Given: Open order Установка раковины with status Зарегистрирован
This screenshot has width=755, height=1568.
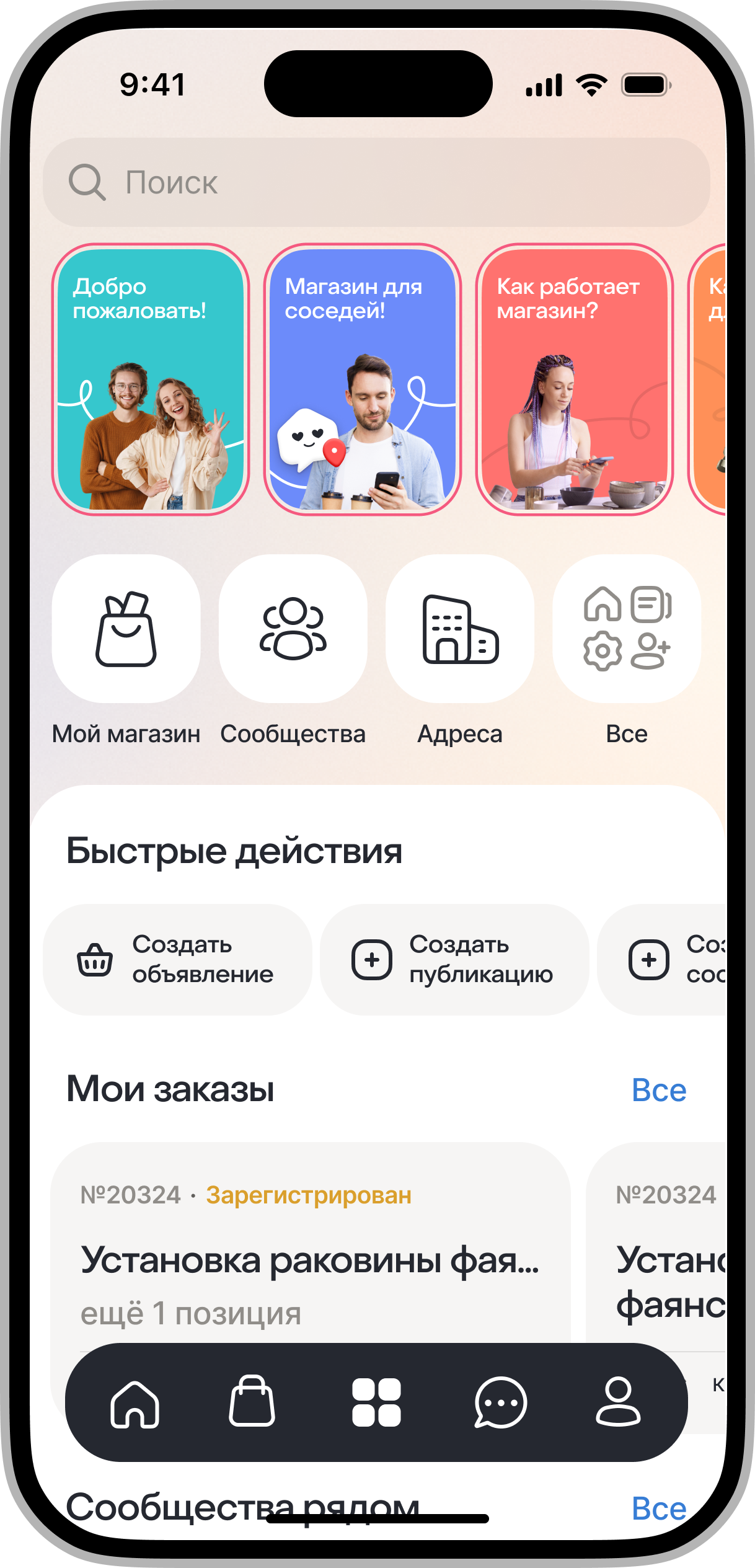Looking at the screenshot, I should [x=310, y=1259].
